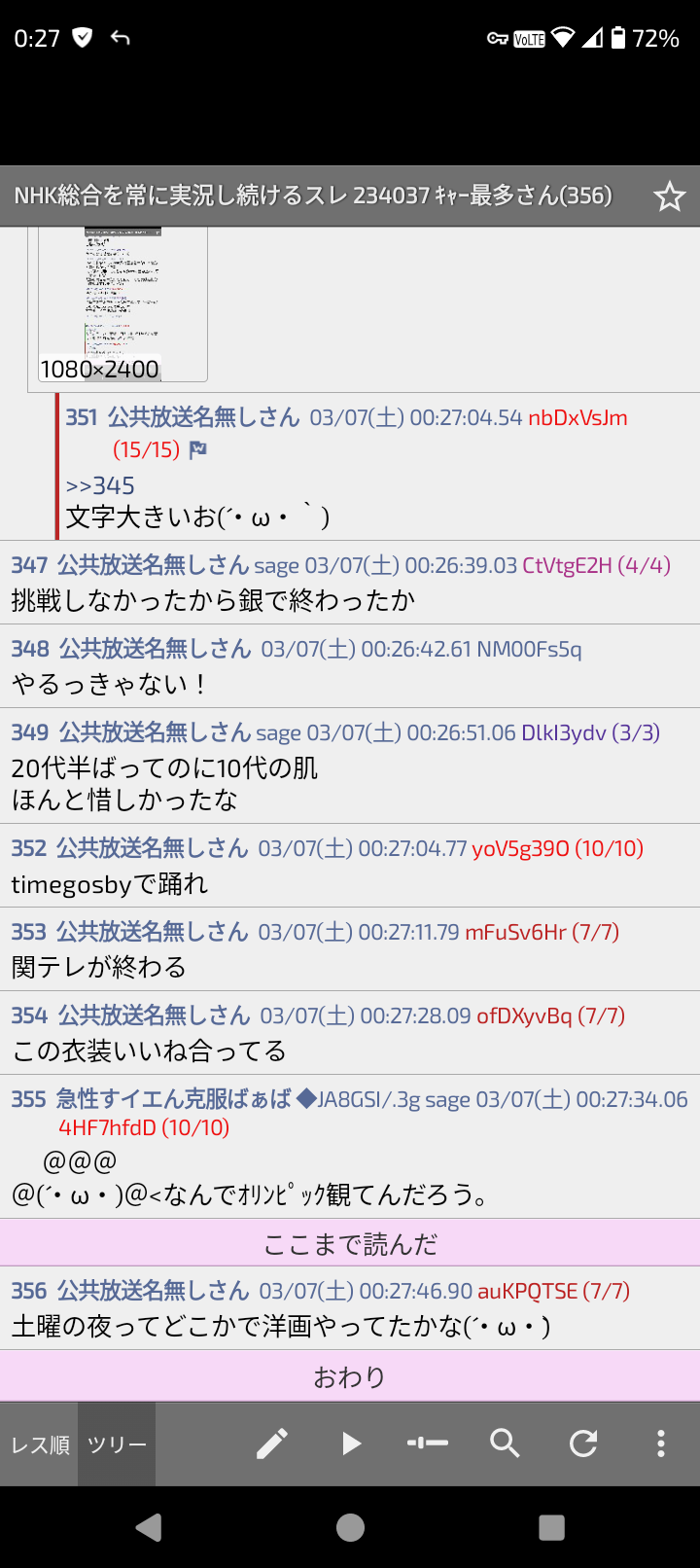Screen dimensions: 700x1568
Task: Switch to レス順 sort order
Action: pos(40,1444)
